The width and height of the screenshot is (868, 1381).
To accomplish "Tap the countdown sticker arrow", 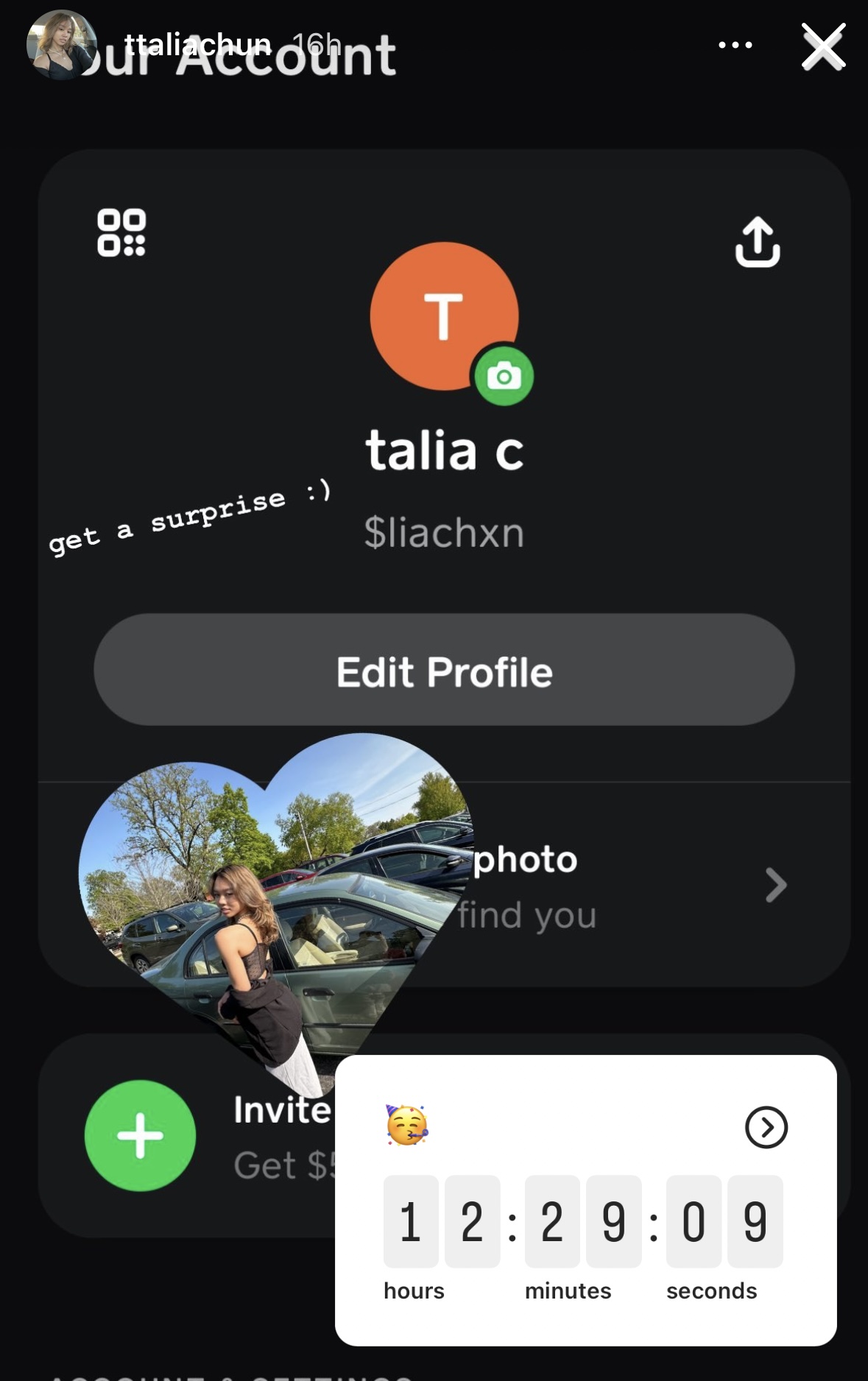I will (766, 1127).
